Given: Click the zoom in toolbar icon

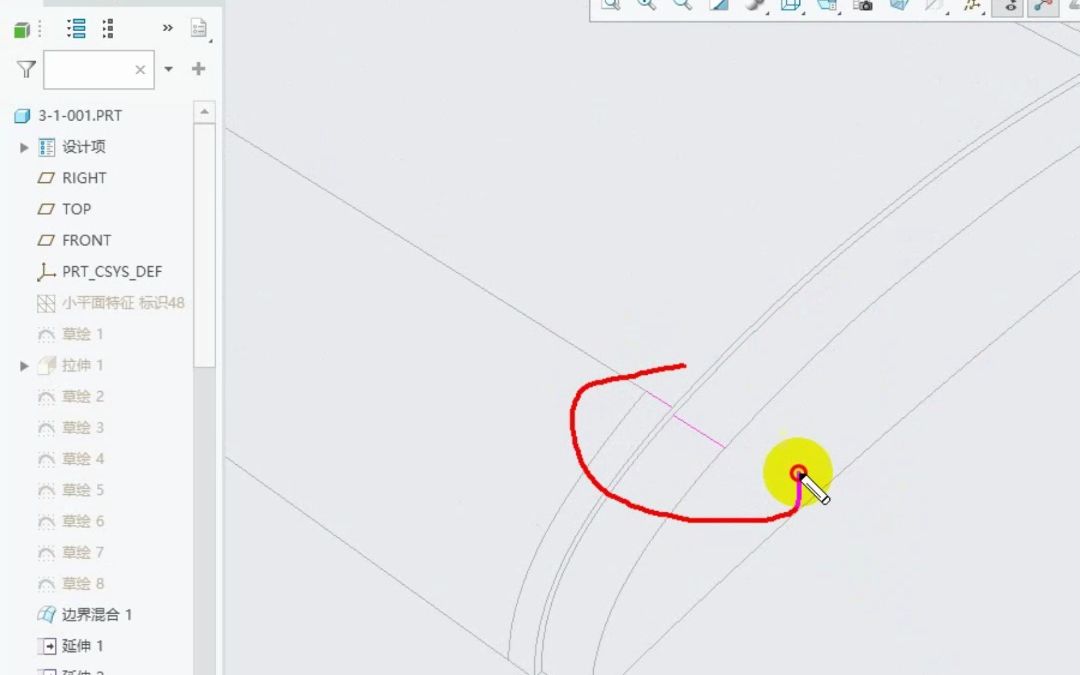Looking at the screenshot, I should pyautogui.click(x=646, y=5).
